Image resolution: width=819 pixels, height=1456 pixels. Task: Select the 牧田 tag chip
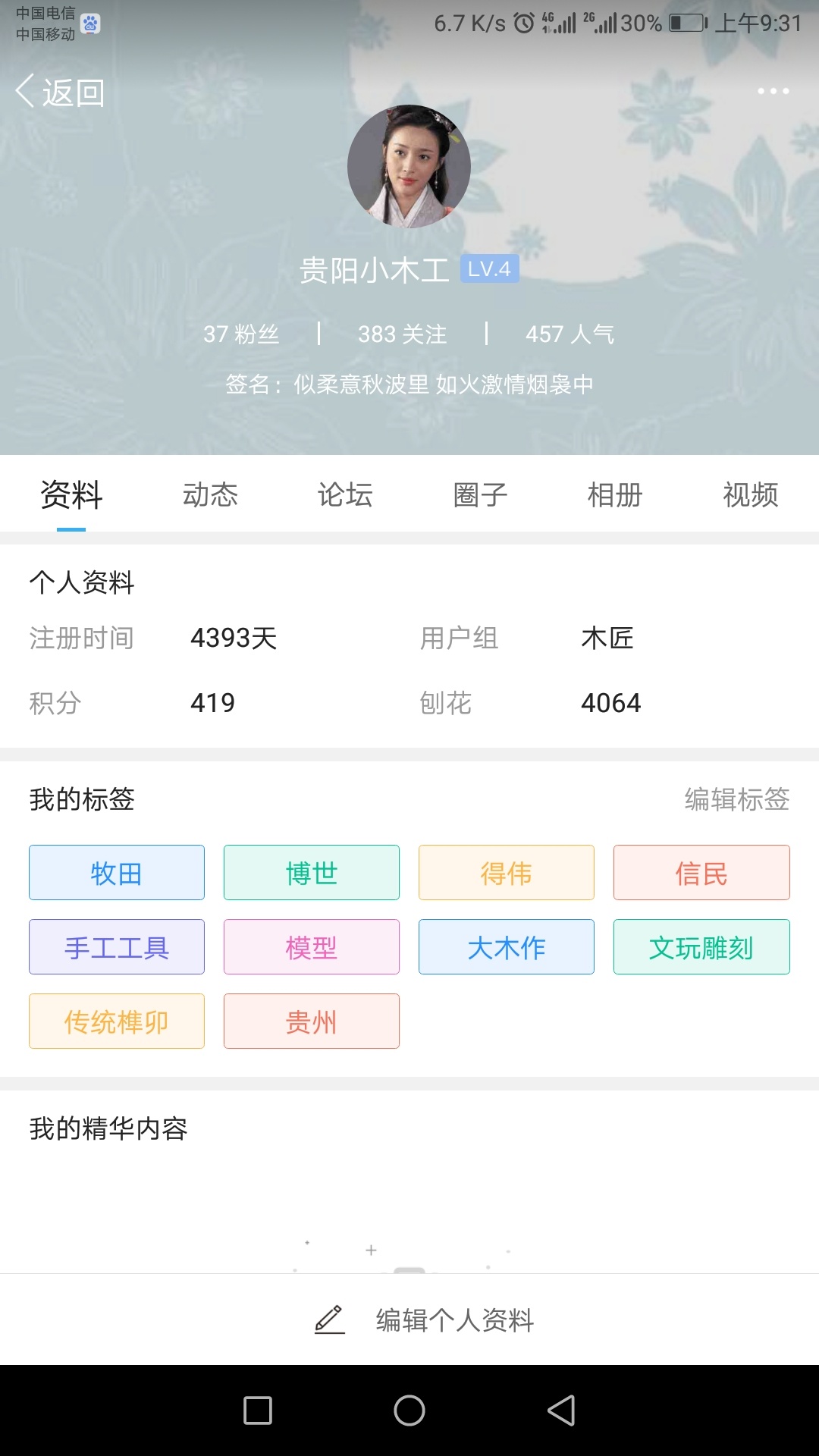click(117, 873)
